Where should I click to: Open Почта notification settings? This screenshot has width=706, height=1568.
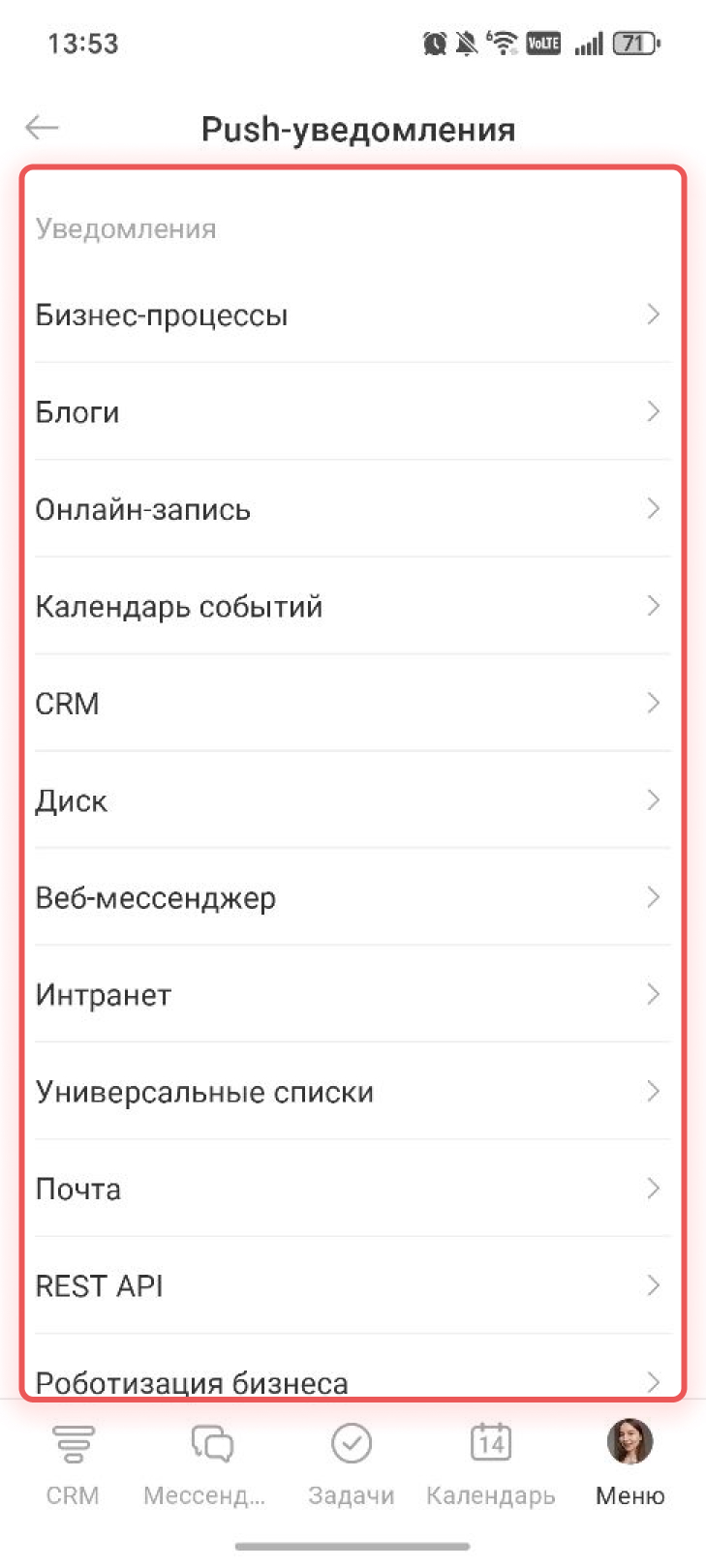click(353, 1189)
